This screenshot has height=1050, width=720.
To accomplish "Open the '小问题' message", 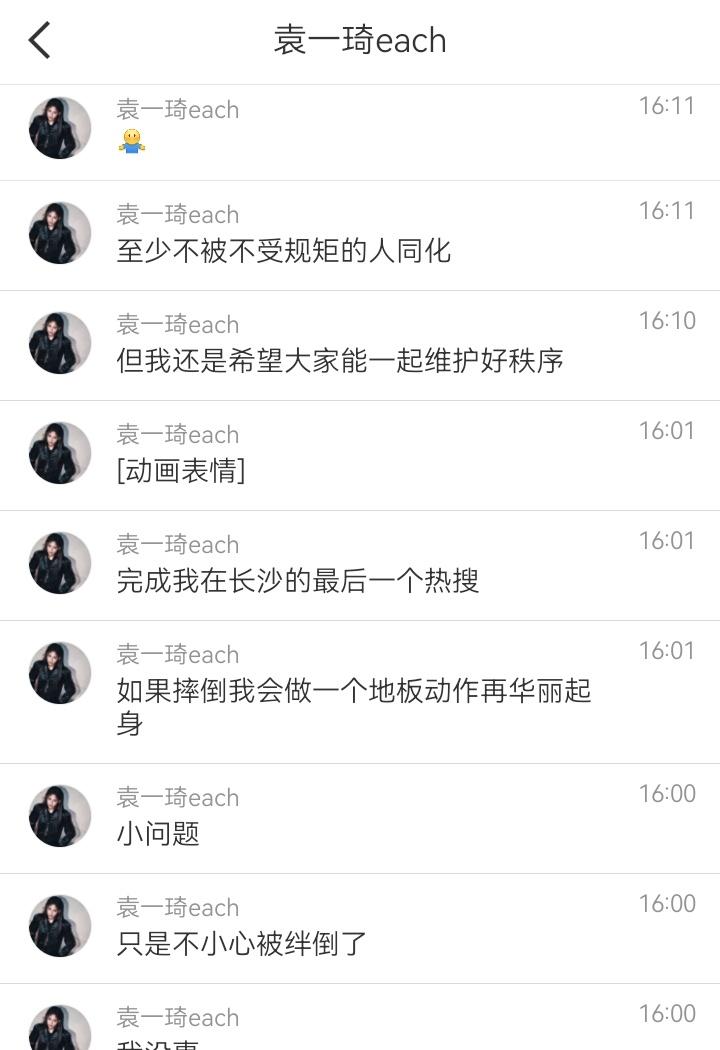I will point(158,833).
